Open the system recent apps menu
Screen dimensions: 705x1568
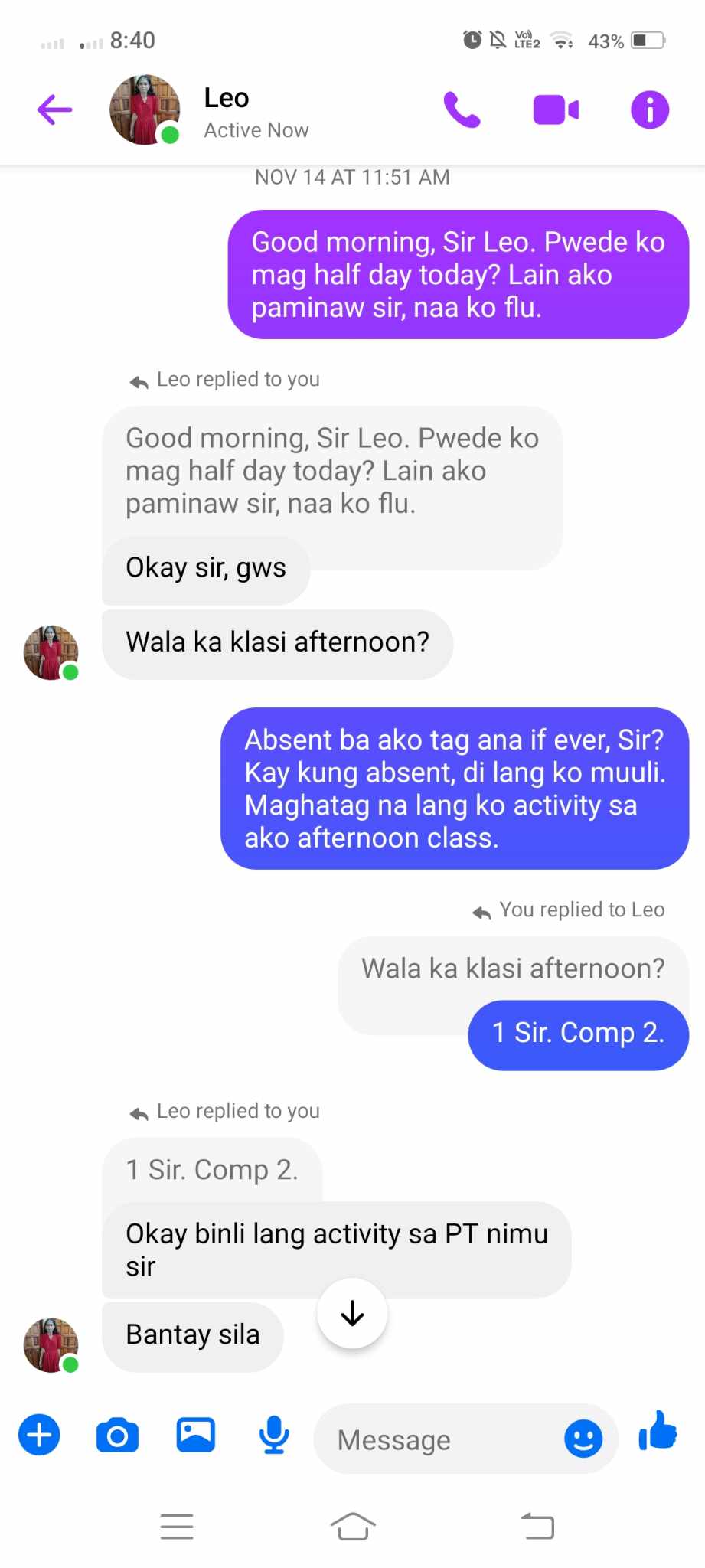177,1526
